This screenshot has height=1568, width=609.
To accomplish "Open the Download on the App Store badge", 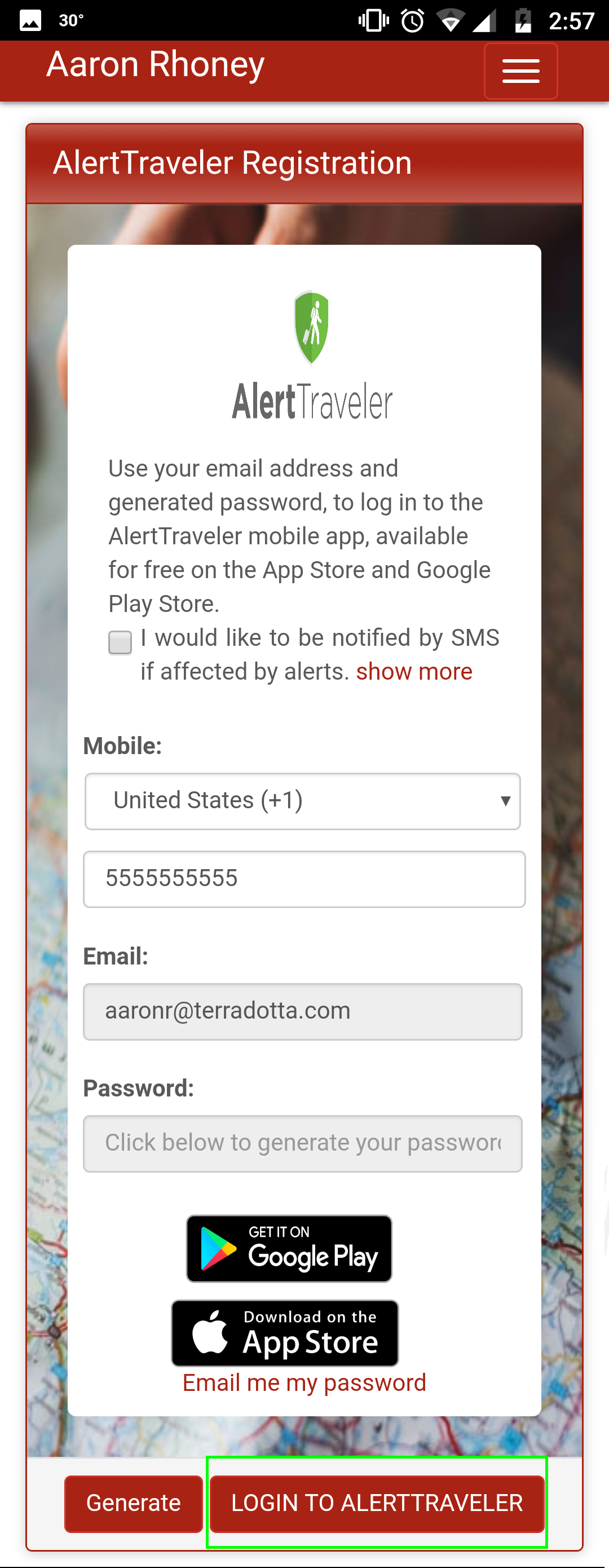I will 285,1333.
